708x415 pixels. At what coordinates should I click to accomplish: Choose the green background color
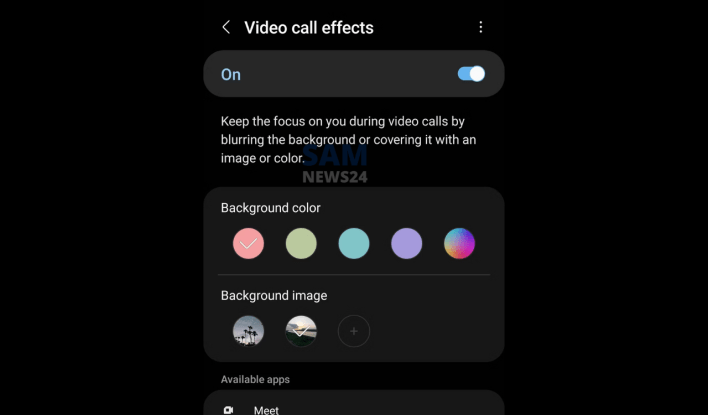tap(301, 243)
